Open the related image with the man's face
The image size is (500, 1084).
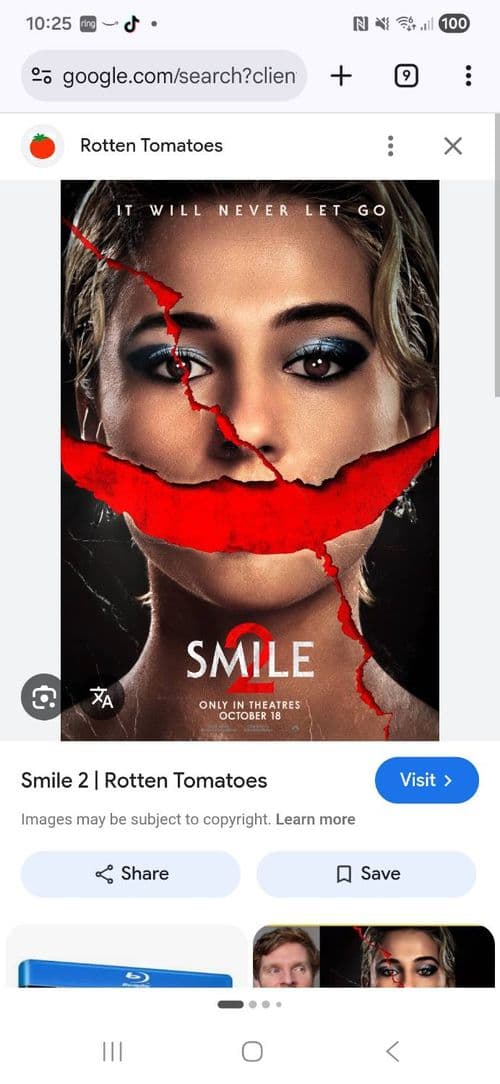[374, 957]
